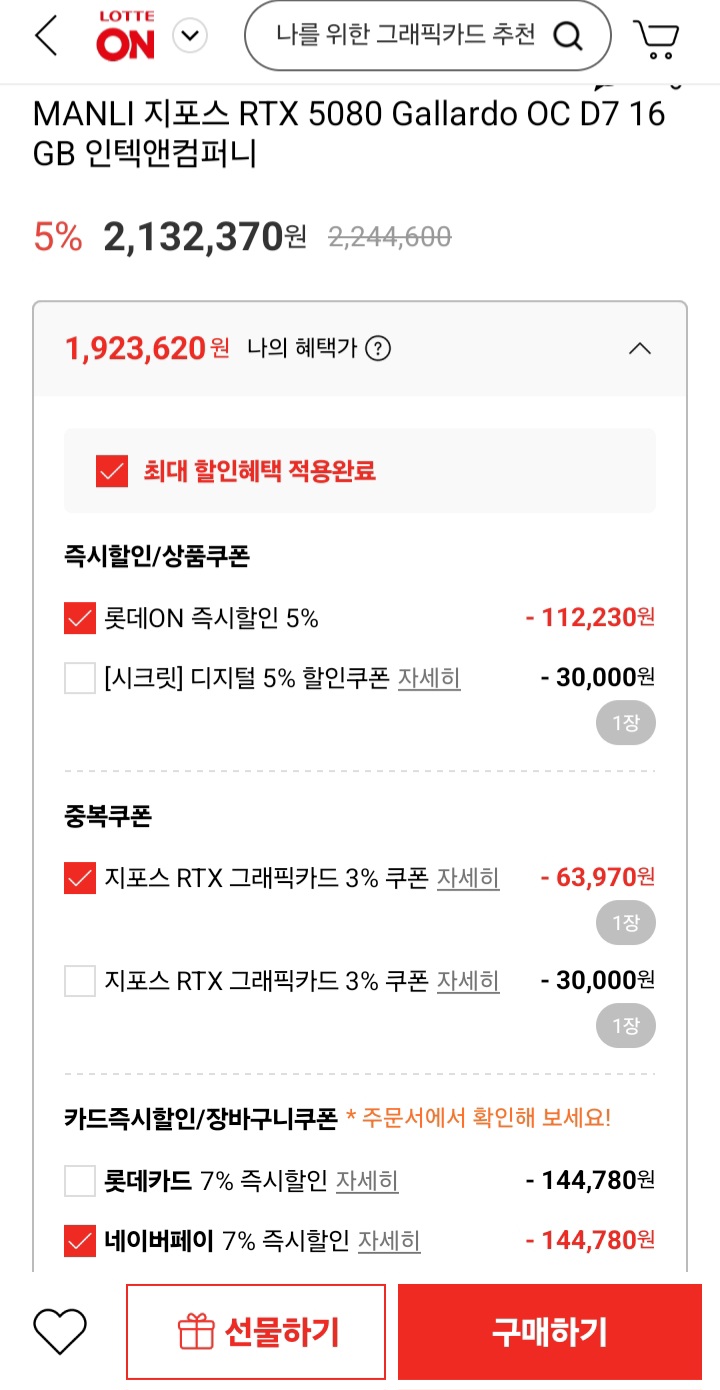Tap the LOTTE ON logo
This screenshot has width=720, height=1390.
125,35
